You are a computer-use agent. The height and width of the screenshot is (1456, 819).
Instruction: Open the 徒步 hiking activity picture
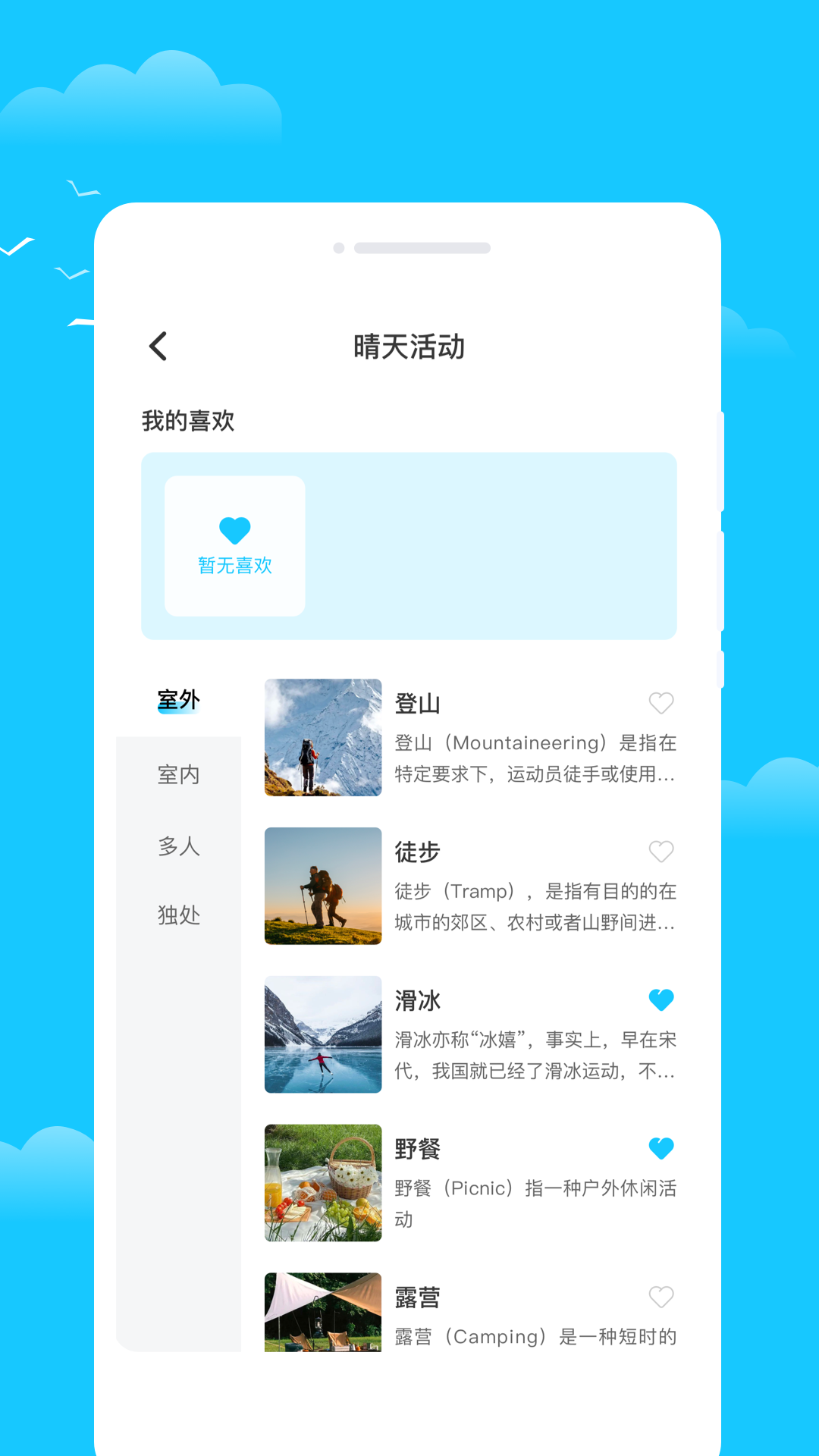pos(322,885)
